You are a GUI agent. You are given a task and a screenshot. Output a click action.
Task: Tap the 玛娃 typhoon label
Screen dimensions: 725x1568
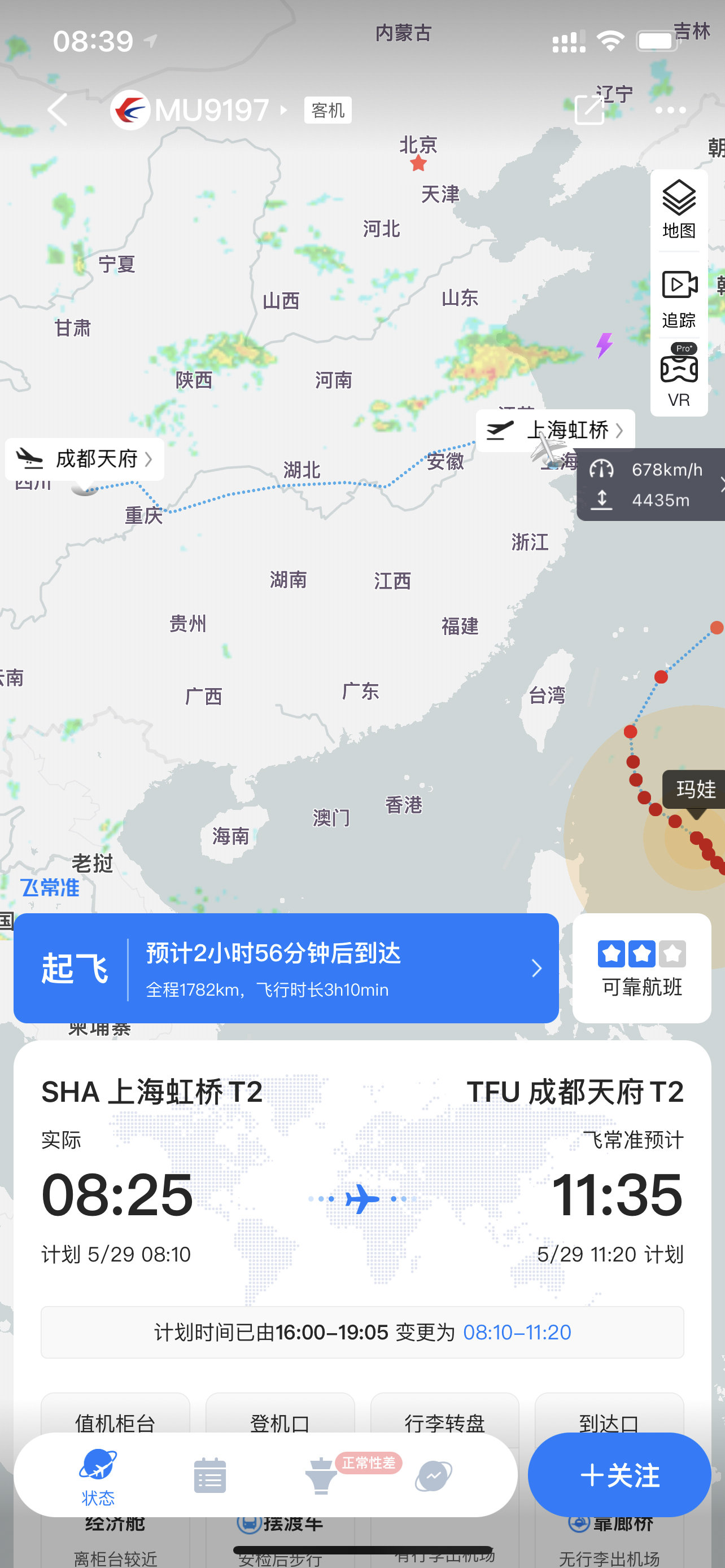click(x=696, y=789)
